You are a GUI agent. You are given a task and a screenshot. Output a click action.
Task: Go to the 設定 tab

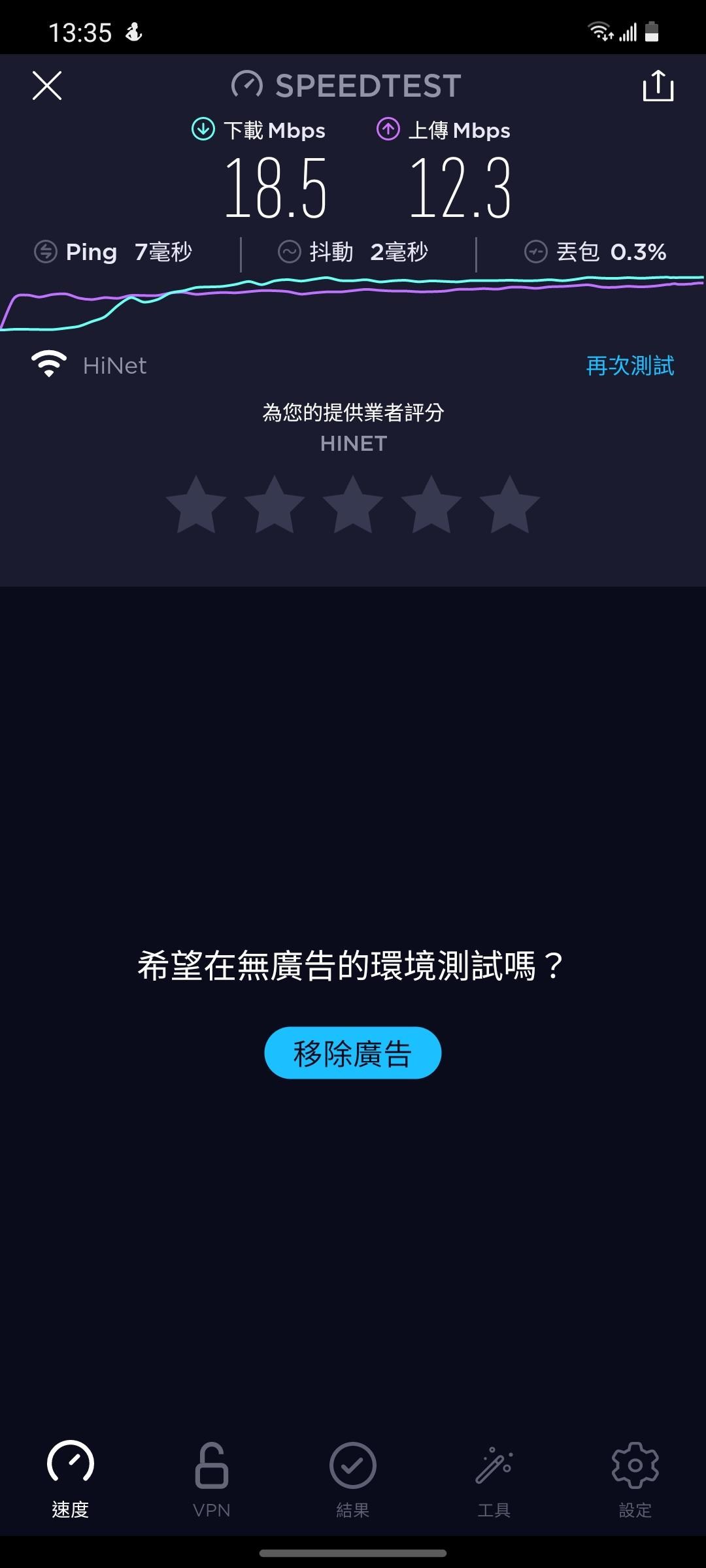coord(635,1479)
